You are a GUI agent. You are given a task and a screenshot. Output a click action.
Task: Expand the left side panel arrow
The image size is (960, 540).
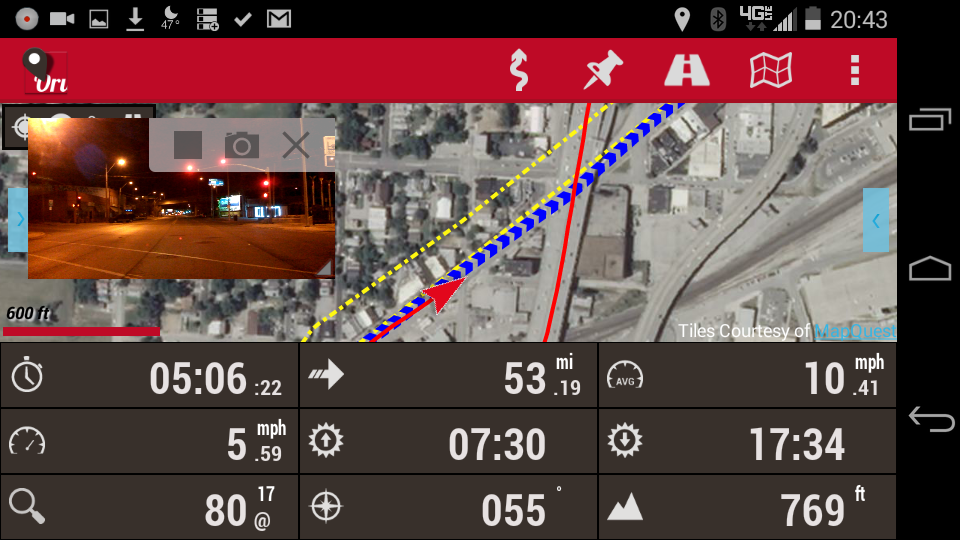click(17, 219)
